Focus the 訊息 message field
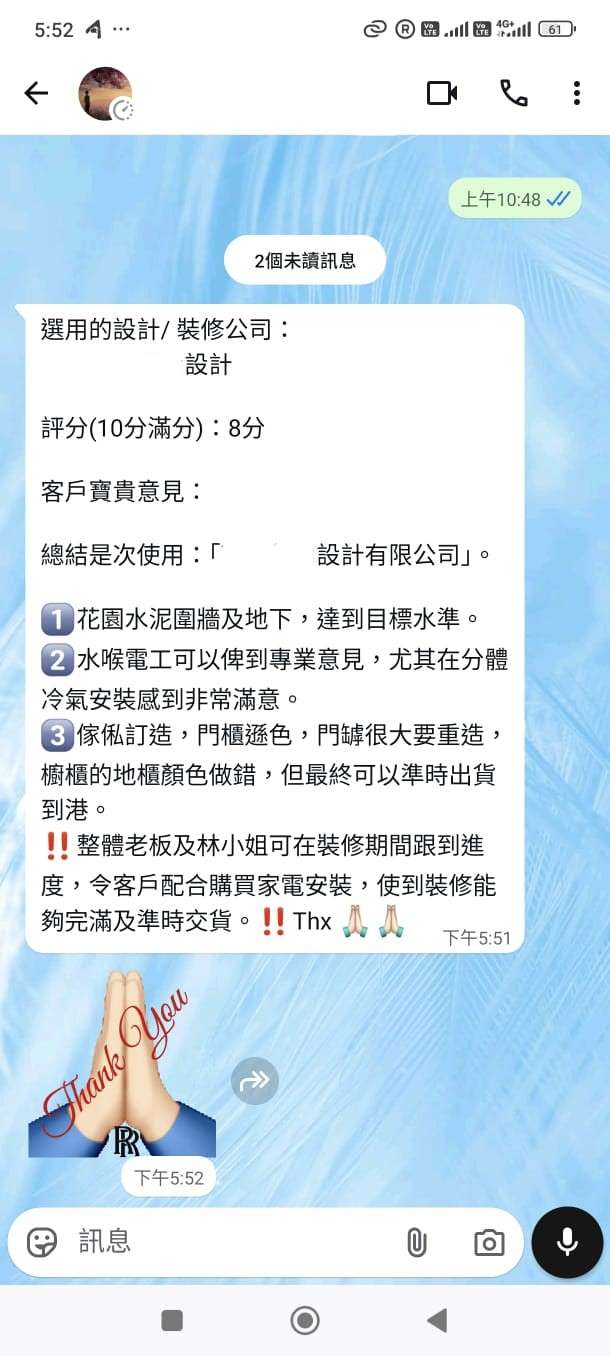The width and height of the screenshot is (610, 1356). (230, 1242)
